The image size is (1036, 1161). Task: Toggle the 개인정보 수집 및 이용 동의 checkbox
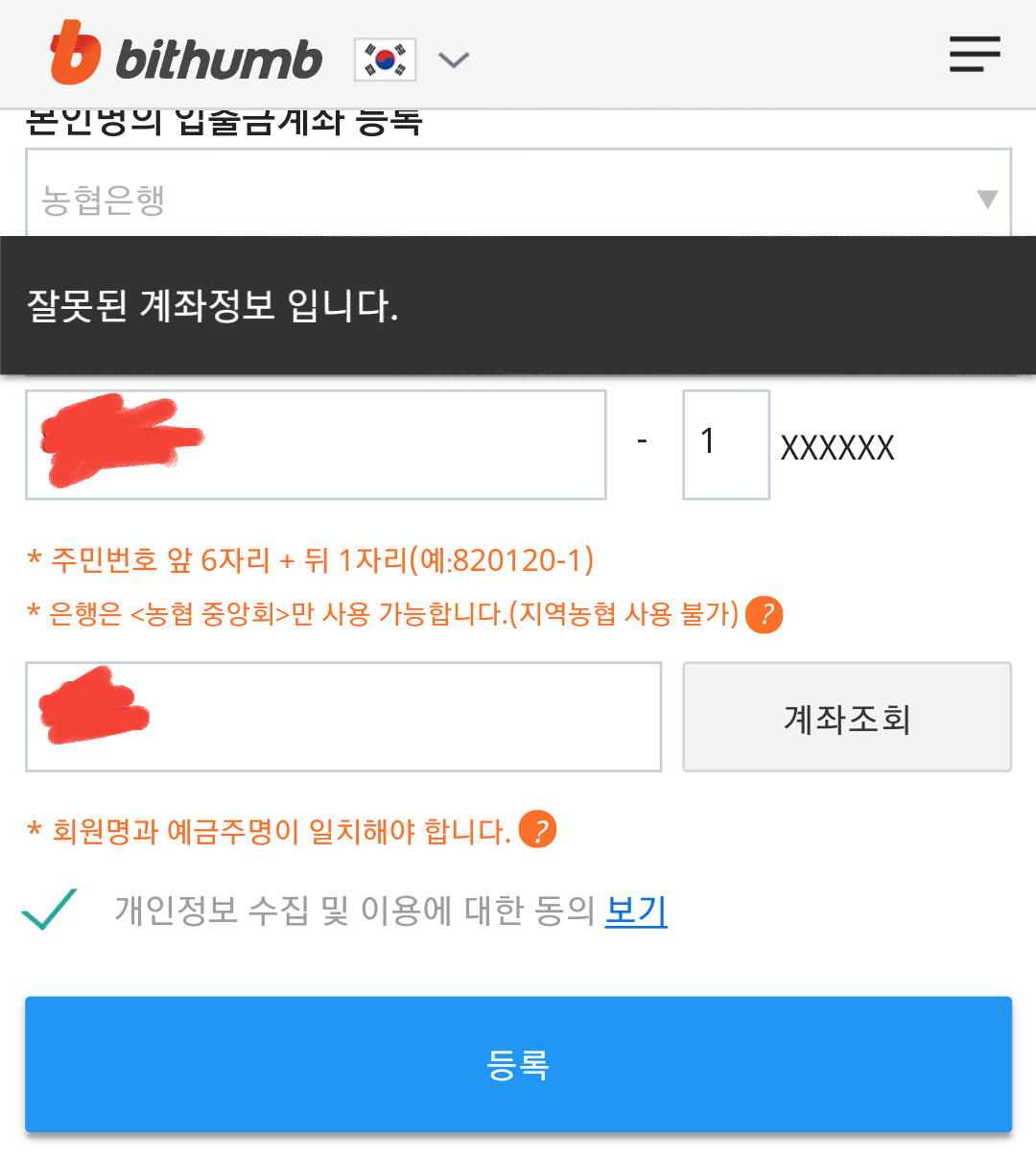(x=50, y=909)
